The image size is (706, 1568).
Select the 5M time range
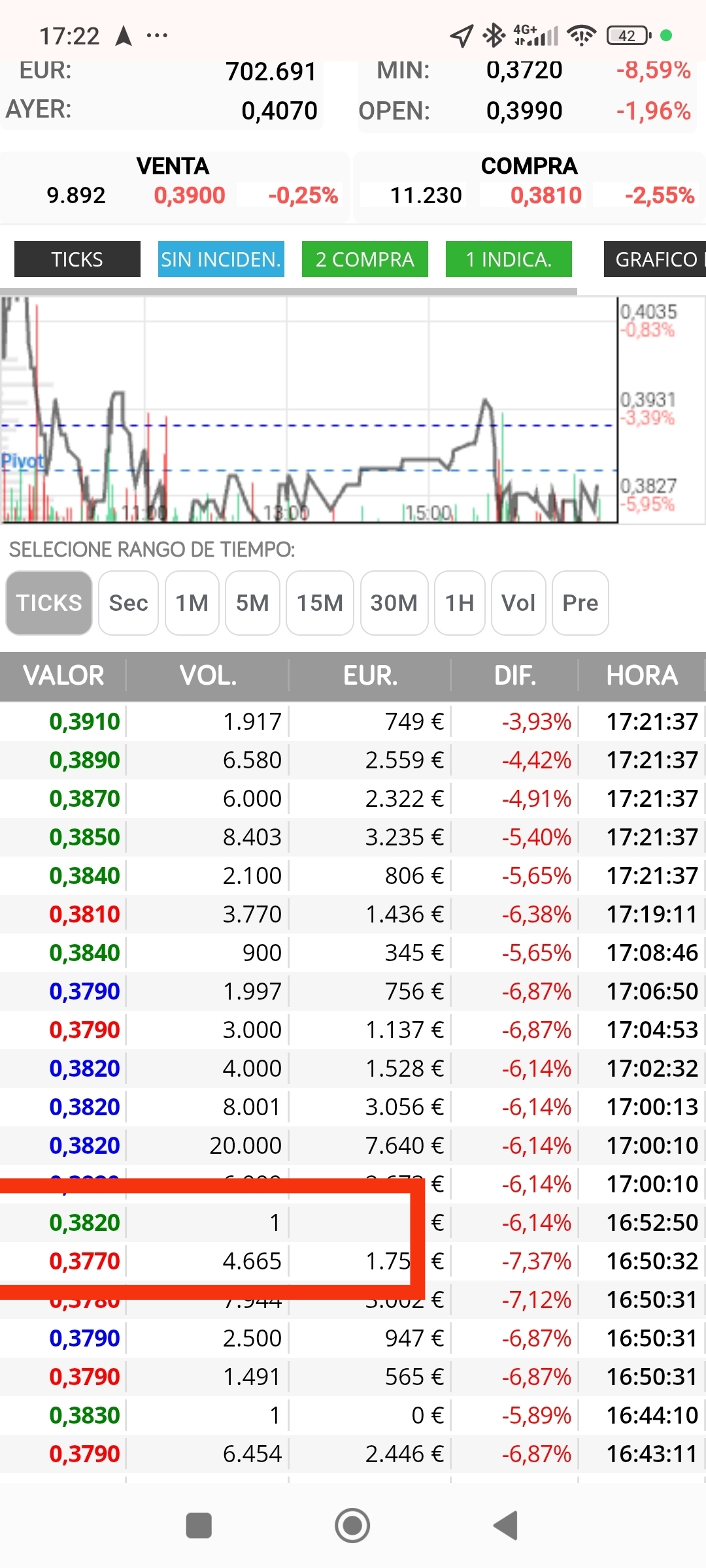pos(252,603)
